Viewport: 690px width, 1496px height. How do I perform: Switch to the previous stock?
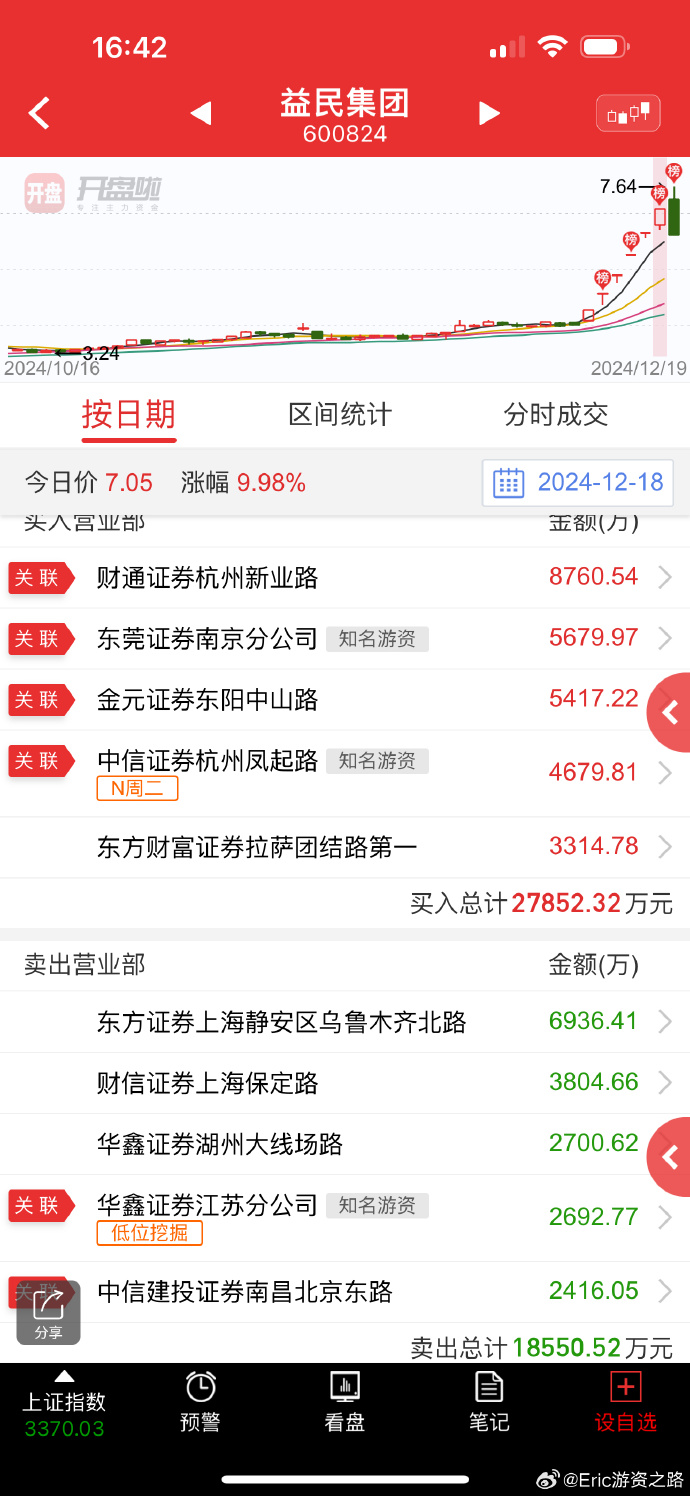pos(201,113)
